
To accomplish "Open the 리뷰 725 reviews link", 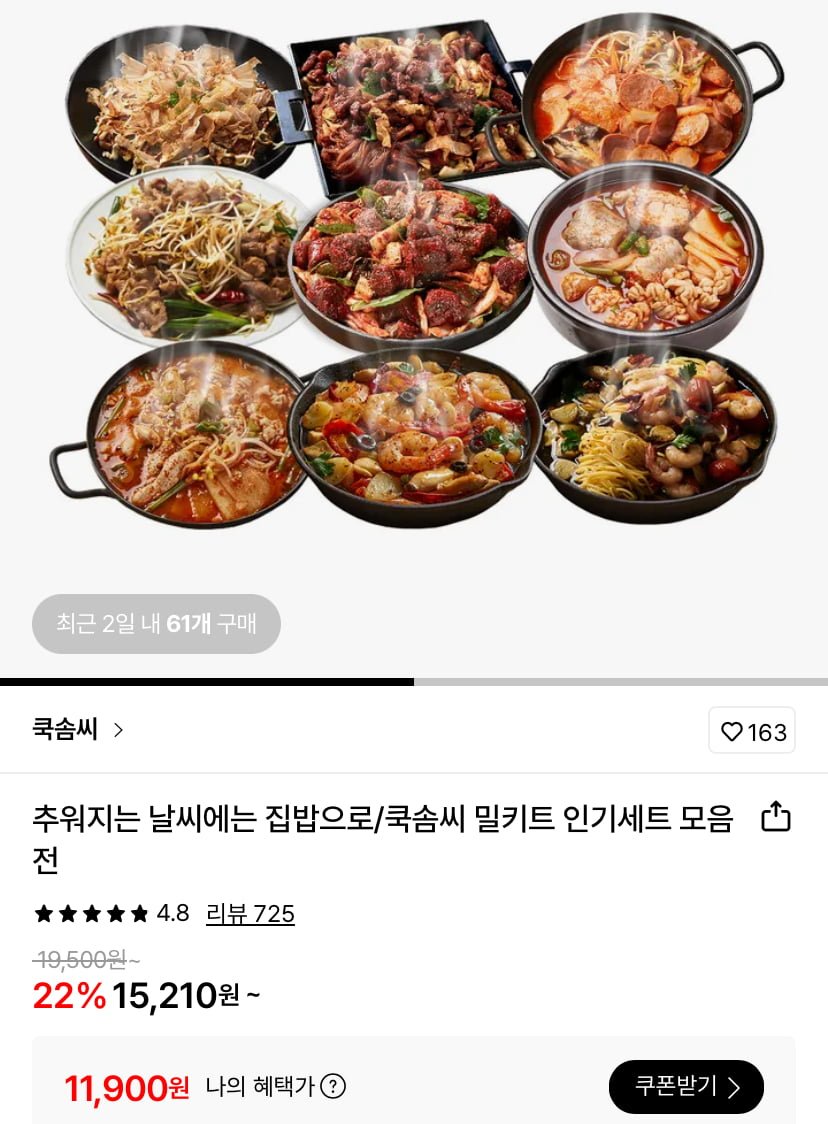I will click(x=250, y=913).
